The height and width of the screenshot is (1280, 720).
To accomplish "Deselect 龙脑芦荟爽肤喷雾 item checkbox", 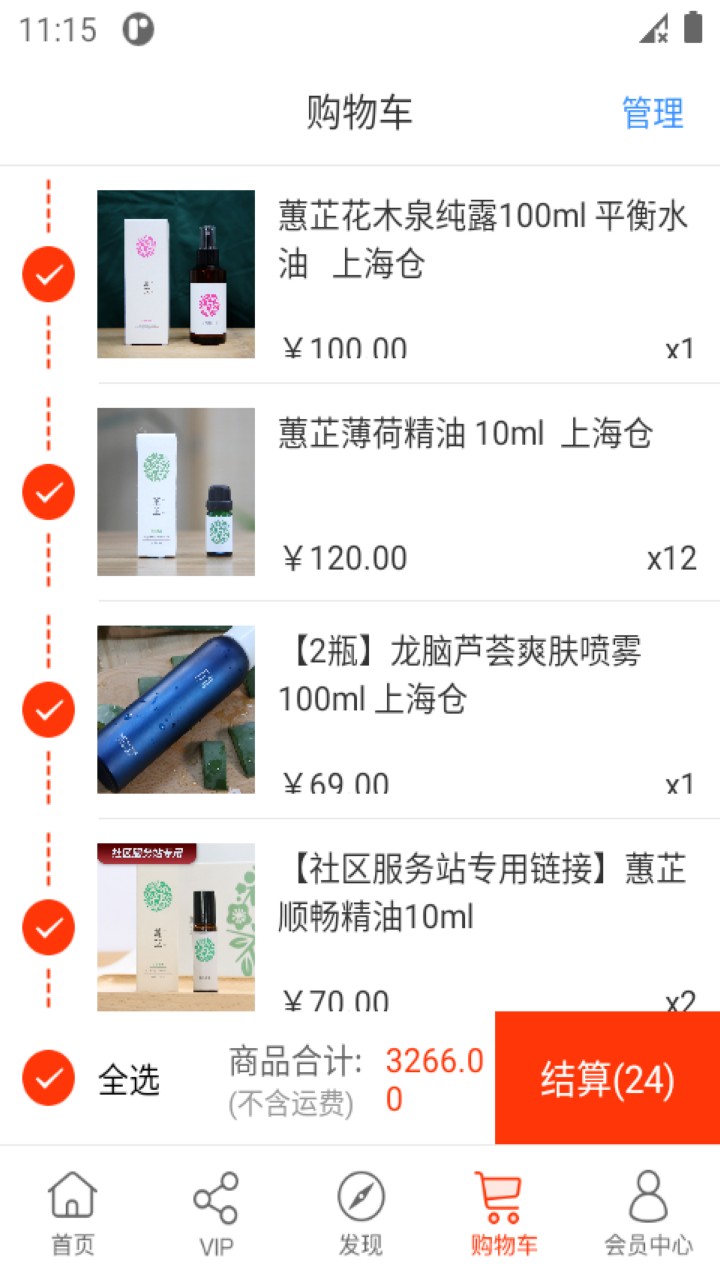I will (48, 709).
